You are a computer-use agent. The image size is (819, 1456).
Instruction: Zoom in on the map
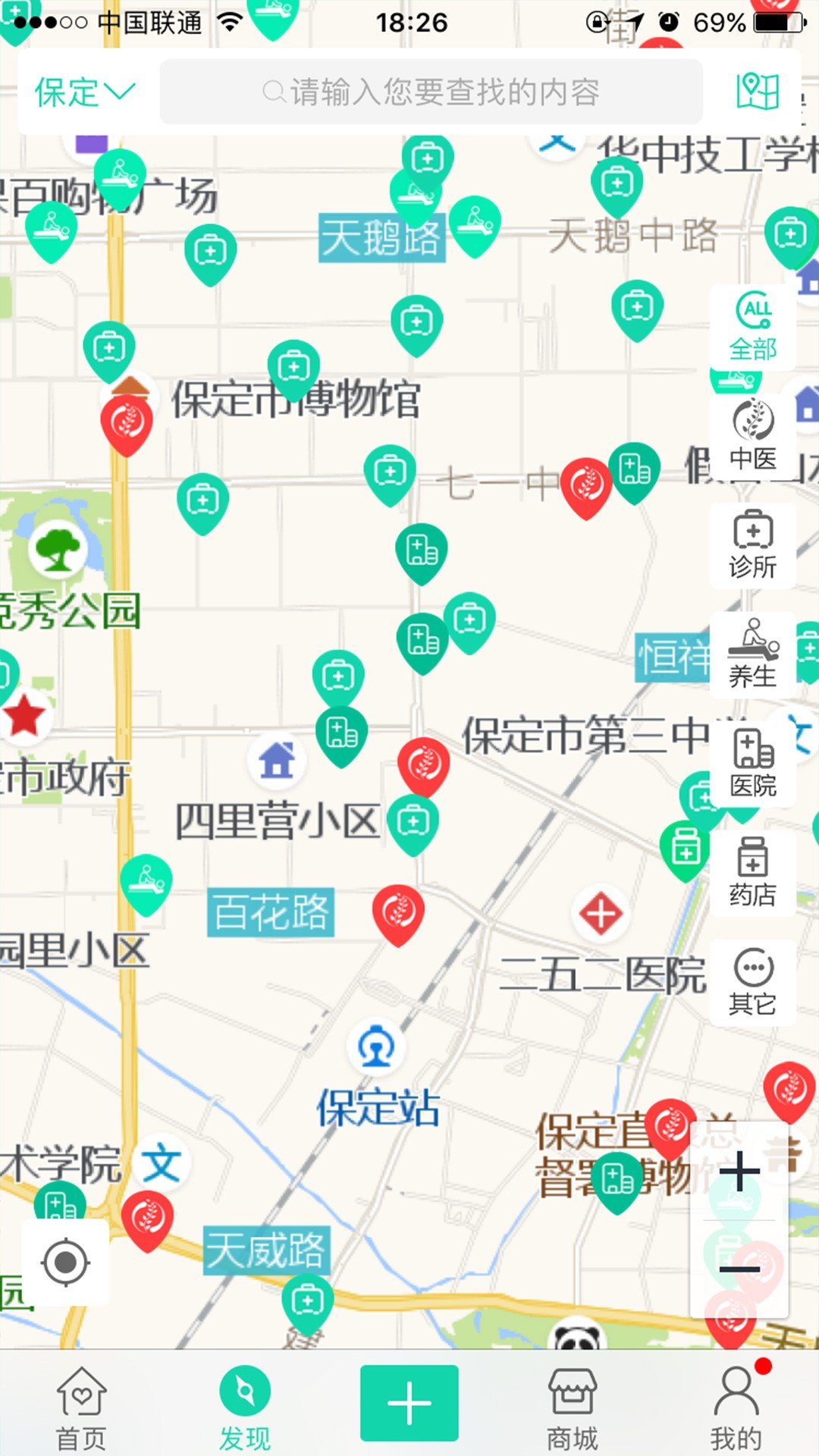pyautogui.click(x=739, y=1172)
